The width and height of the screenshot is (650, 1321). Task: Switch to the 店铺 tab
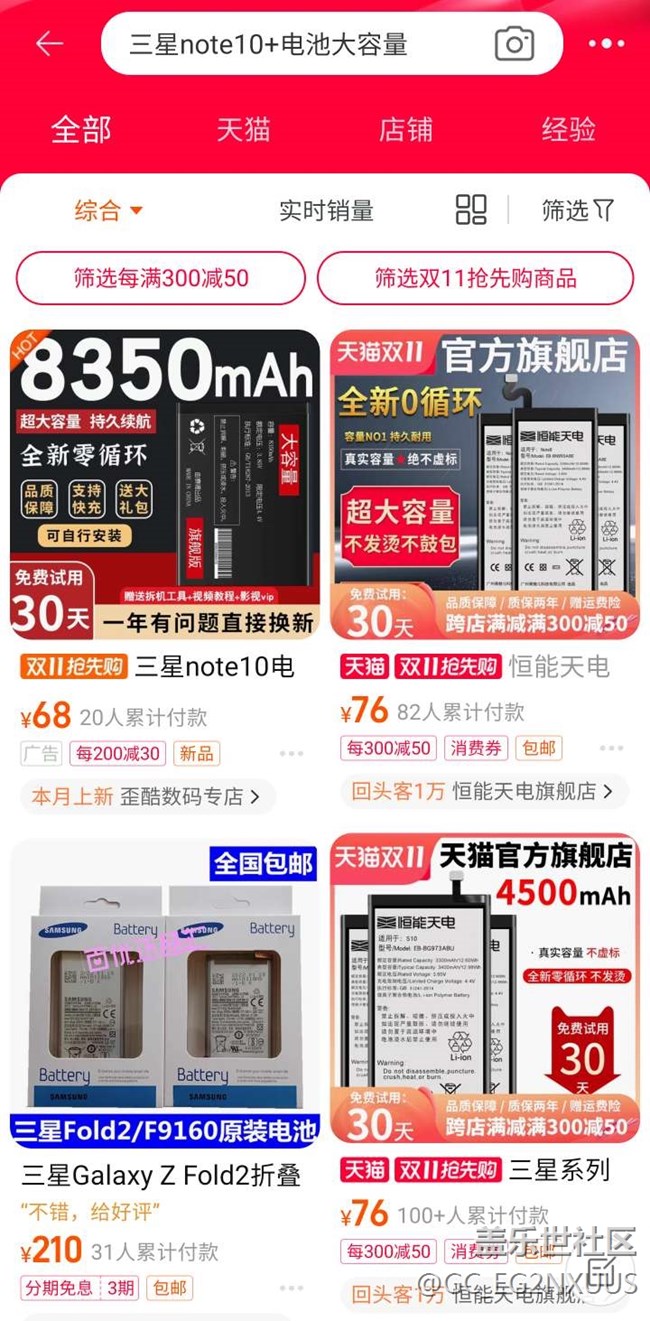[x=405, y=129]
